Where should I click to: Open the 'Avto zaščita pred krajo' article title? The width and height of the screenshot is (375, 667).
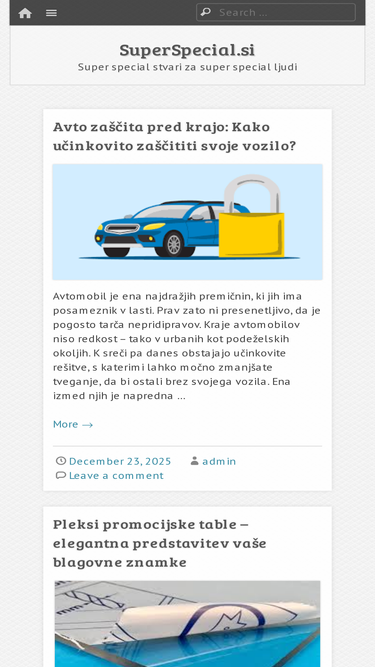pos(174,136)
